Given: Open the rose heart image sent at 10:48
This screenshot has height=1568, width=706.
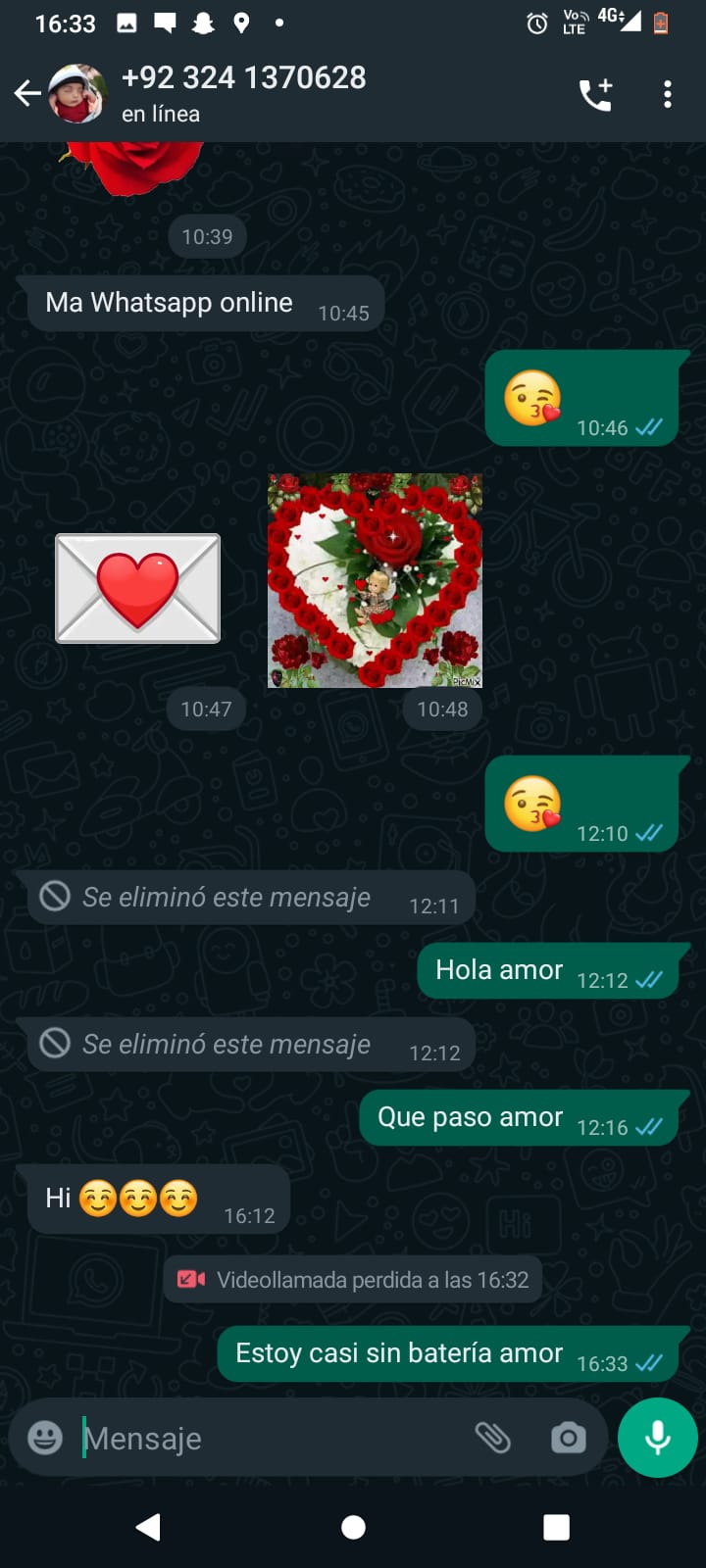Looking at the screenshot, I should (x=375, y=580).
